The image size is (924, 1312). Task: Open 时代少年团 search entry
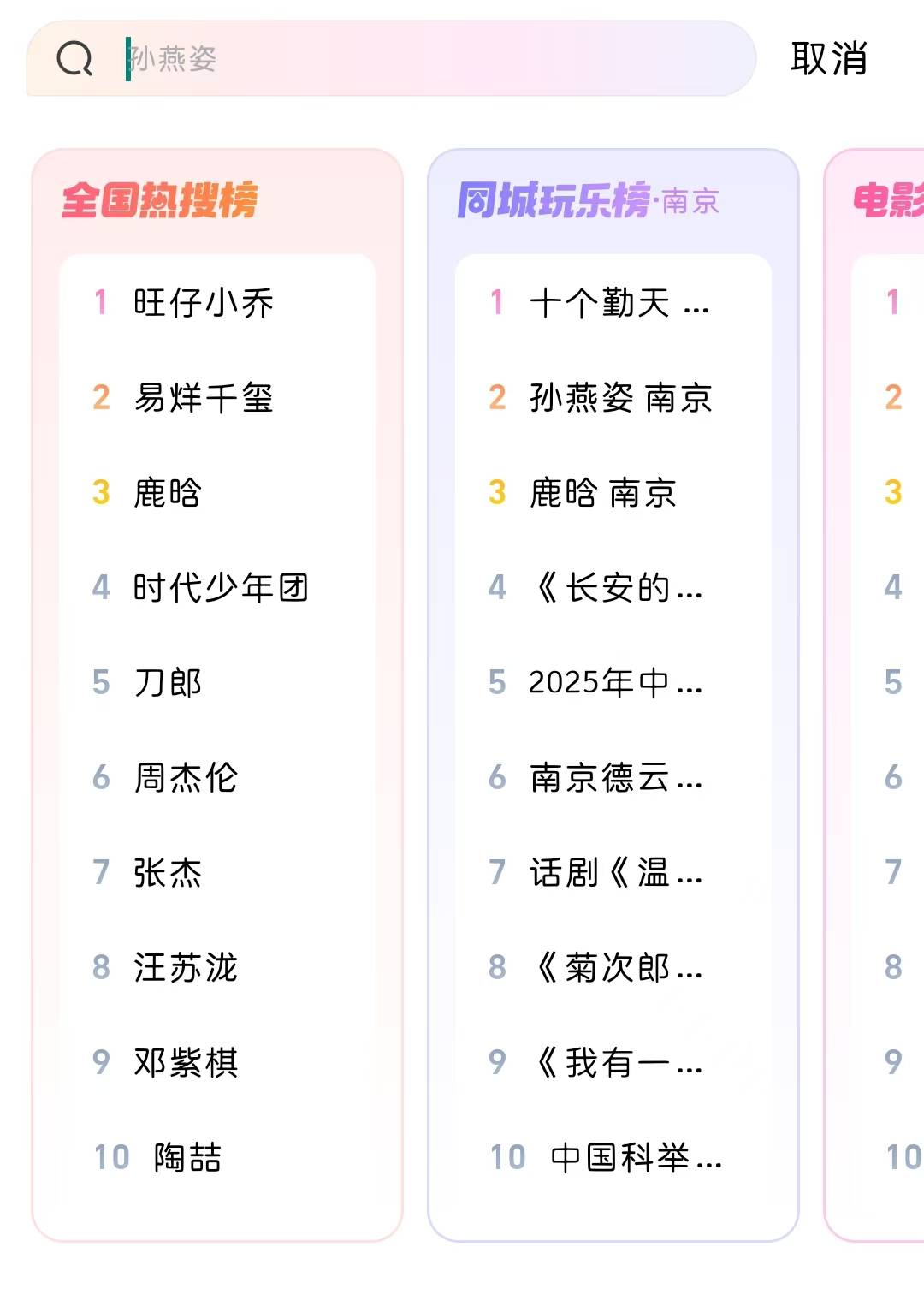[221, 587]
